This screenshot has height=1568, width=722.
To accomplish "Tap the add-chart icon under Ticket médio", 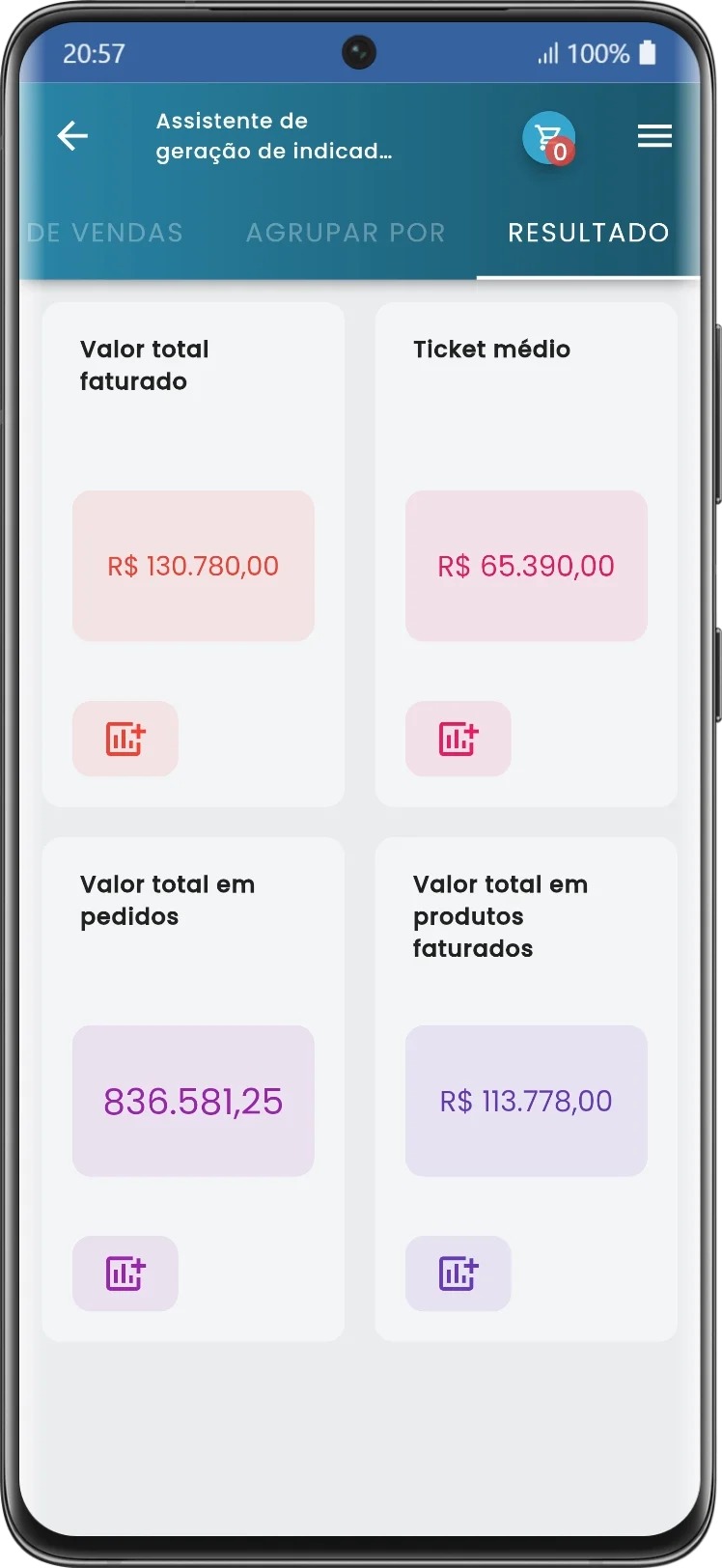I will pyautogui.click(x=458, y=739).
